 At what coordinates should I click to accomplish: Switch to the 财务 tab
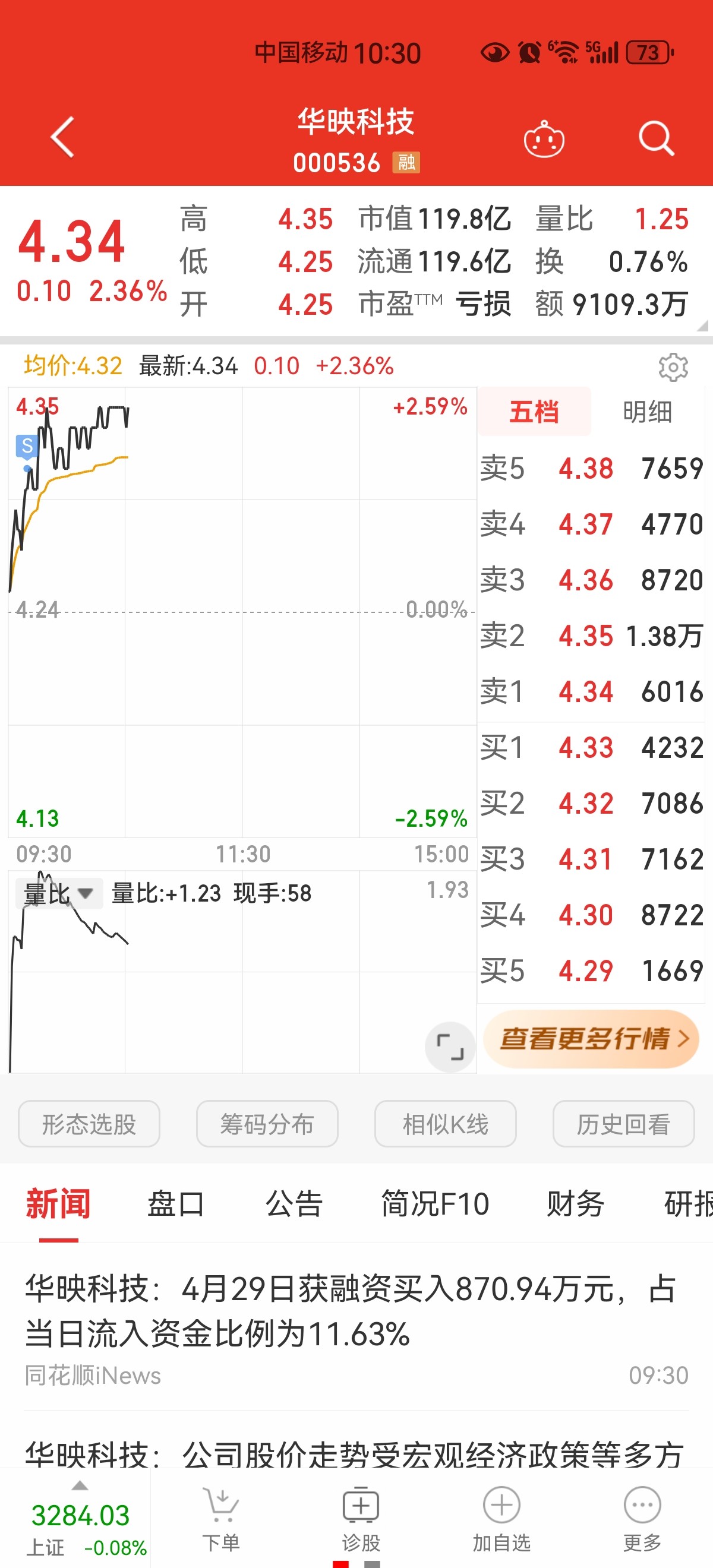pos(575,1203)
